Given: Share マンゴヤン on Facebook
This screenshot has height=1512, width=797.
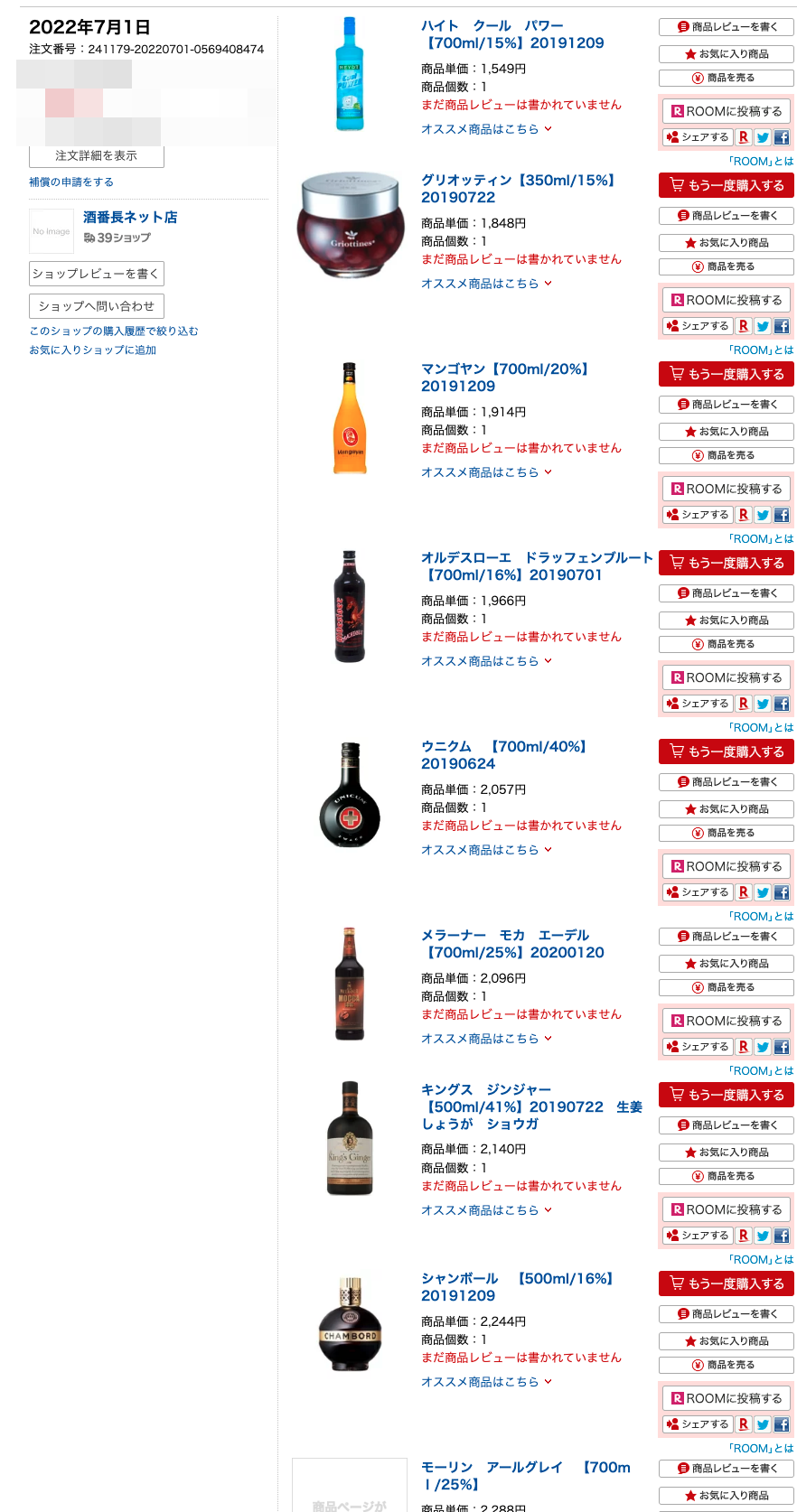Looking at the screenshot, I should pyautogui.click(x=782, y=515).
